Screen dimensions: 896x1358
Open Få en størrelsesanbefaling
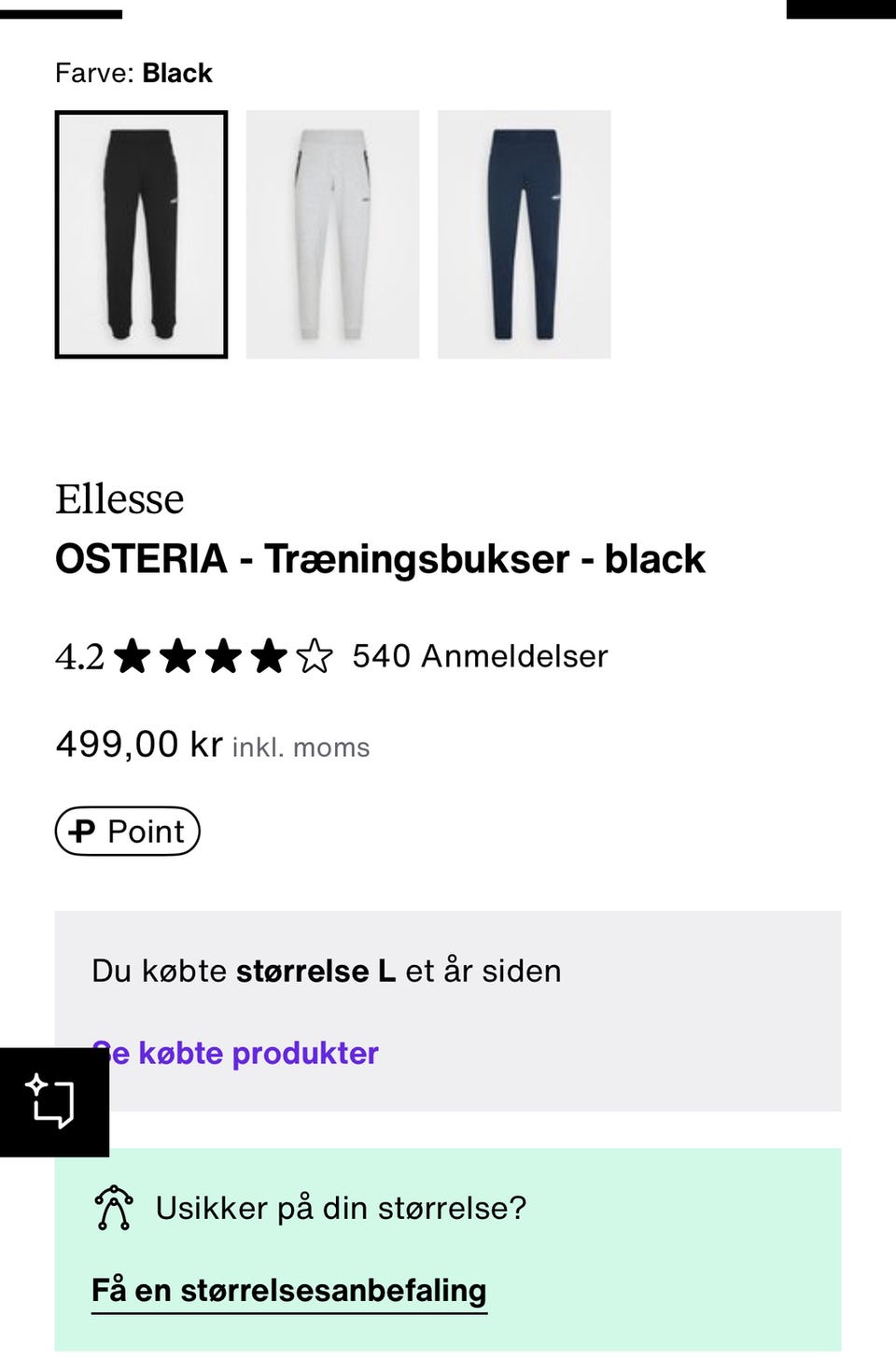[287, 1291]
